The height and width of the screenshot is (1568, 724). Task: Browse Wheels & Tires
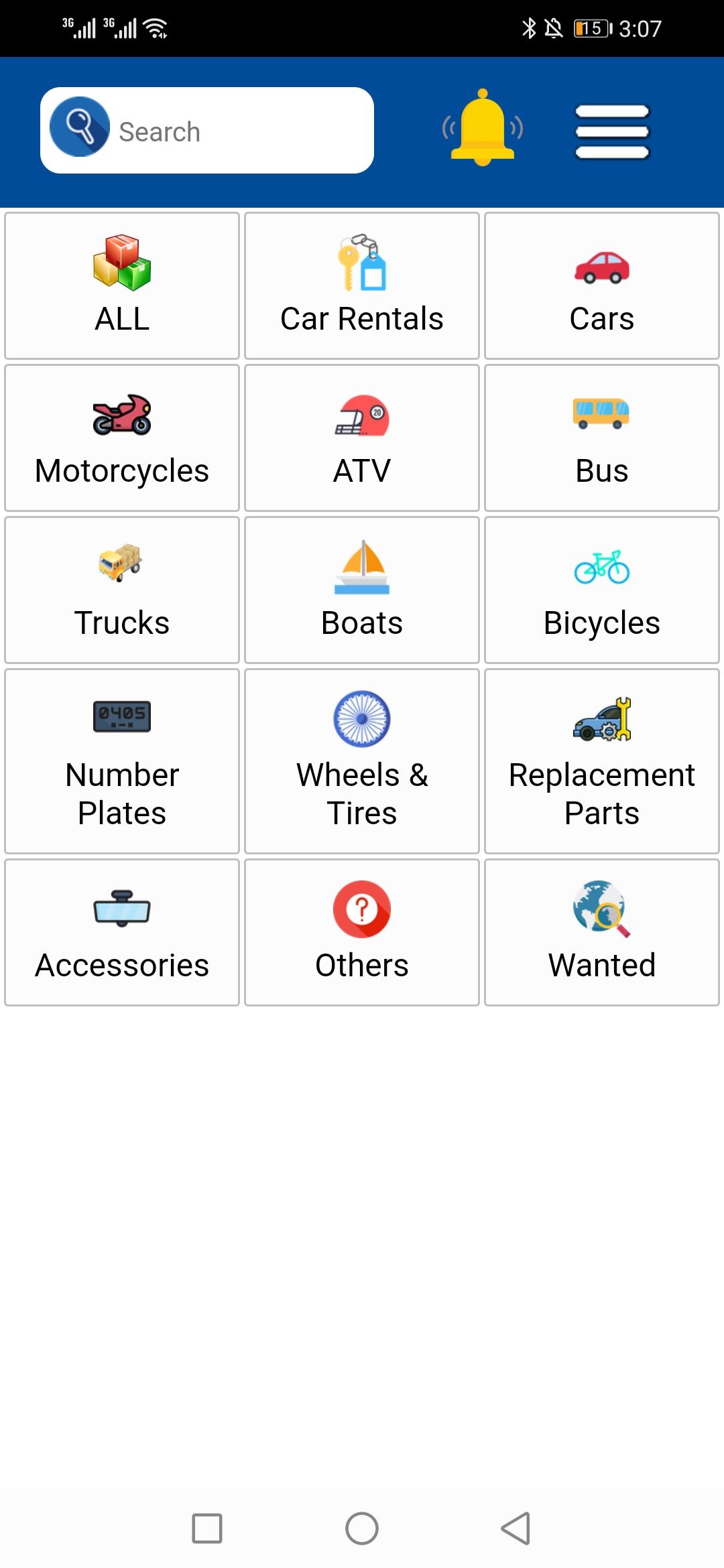pyautogui.click(x=362, y=761)
